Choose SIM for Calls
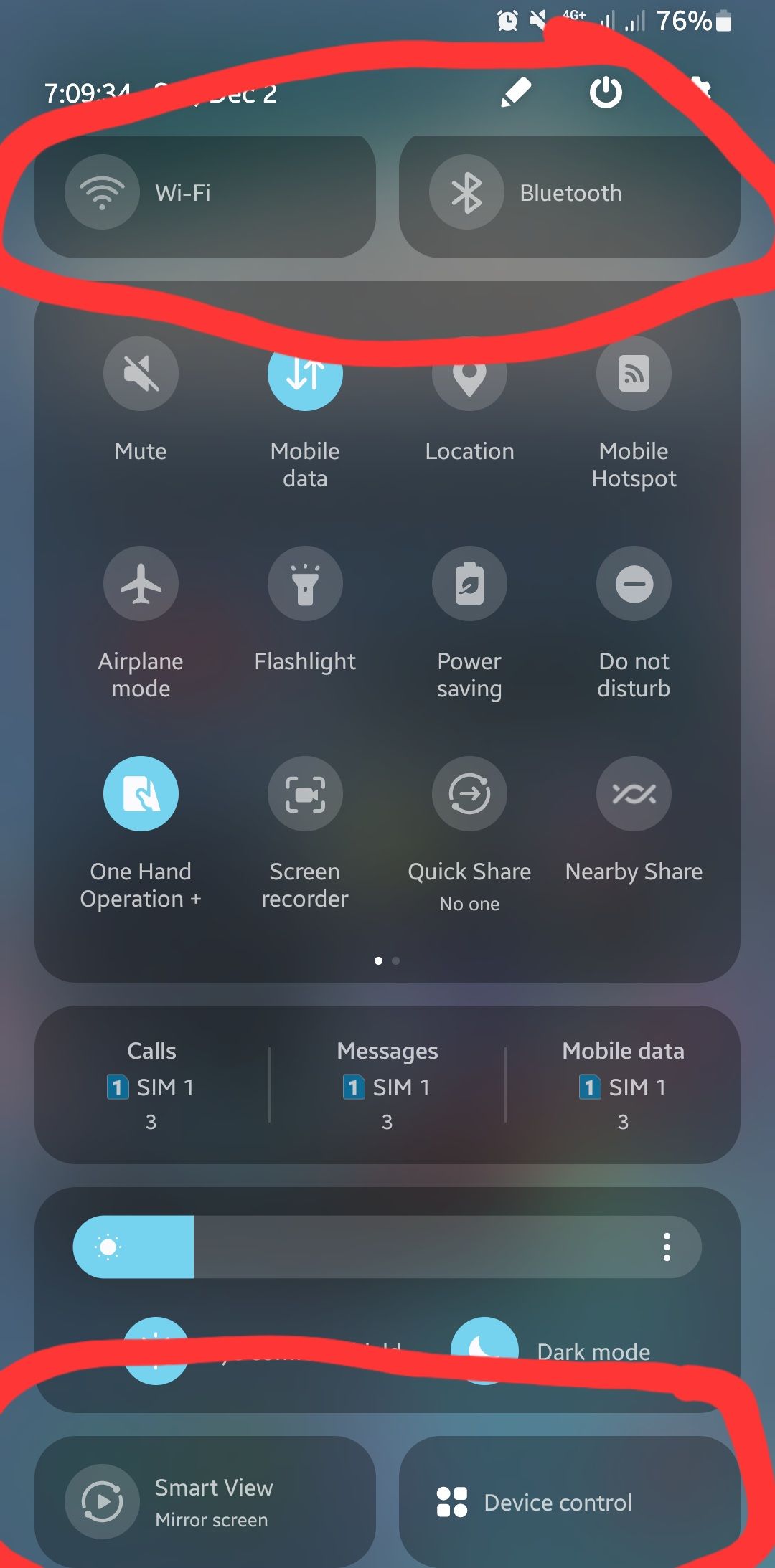Image resolution: width=775 pixels, height=1568 pixels. [151, 1085]
